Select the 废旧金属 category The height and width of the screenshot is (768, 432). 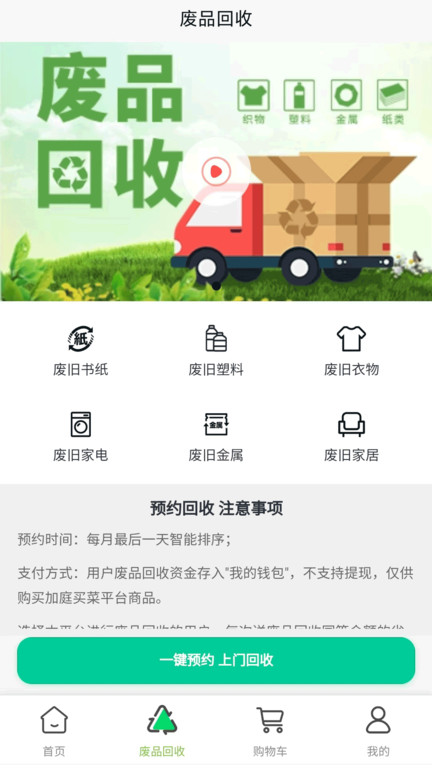click(216, 437)
